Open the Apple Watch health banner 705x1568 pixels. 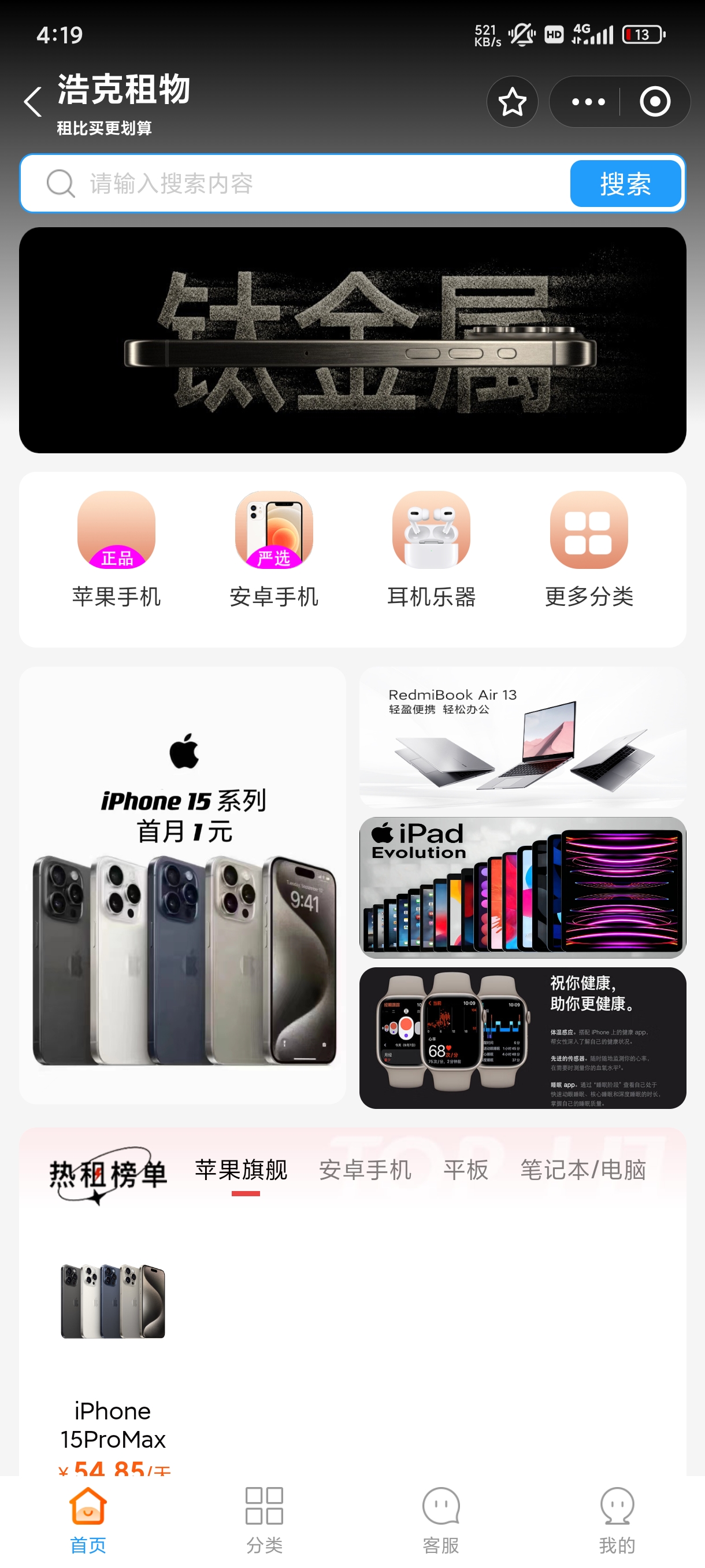point(522,1037)
